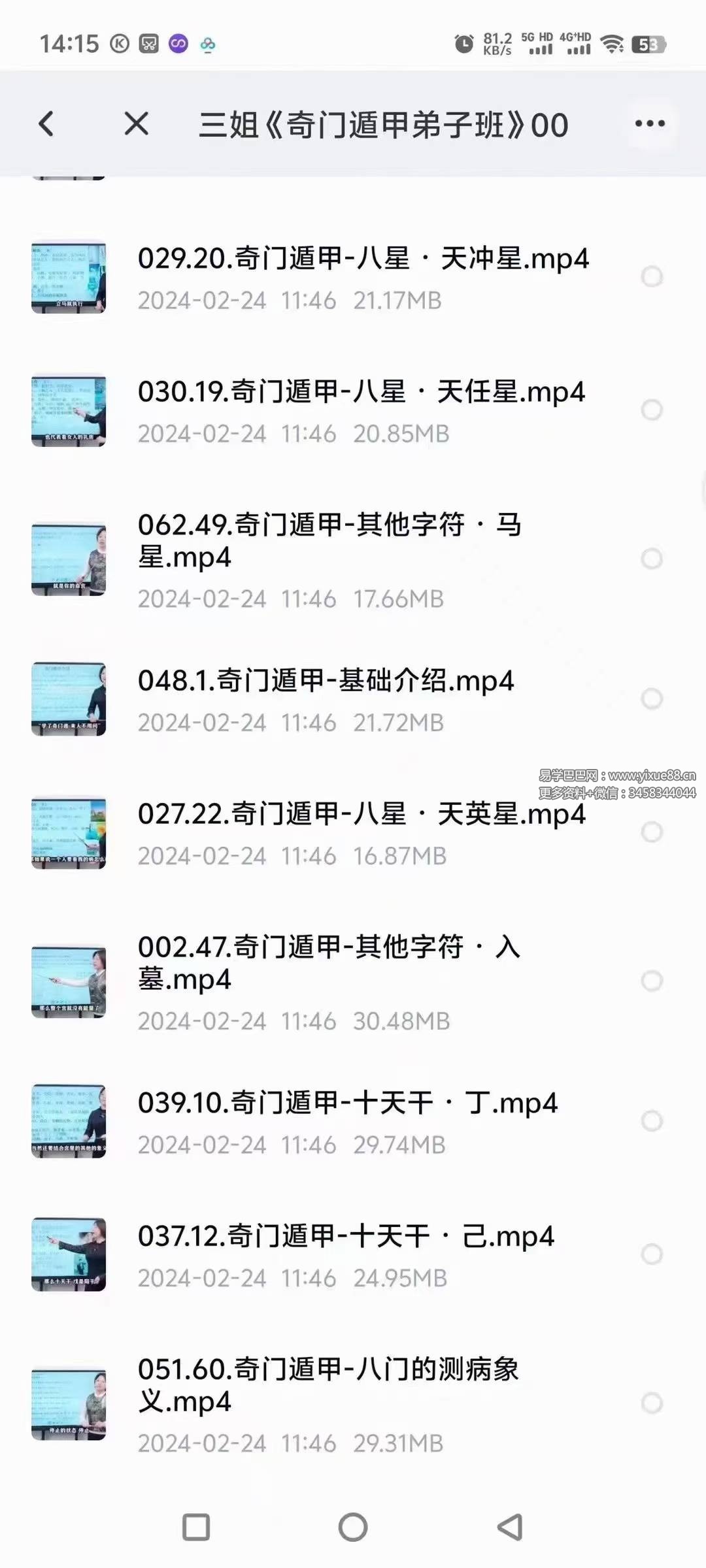
Task: Select the circle for 027.22 天英星.mp4
Action: (x=652, y=832)
